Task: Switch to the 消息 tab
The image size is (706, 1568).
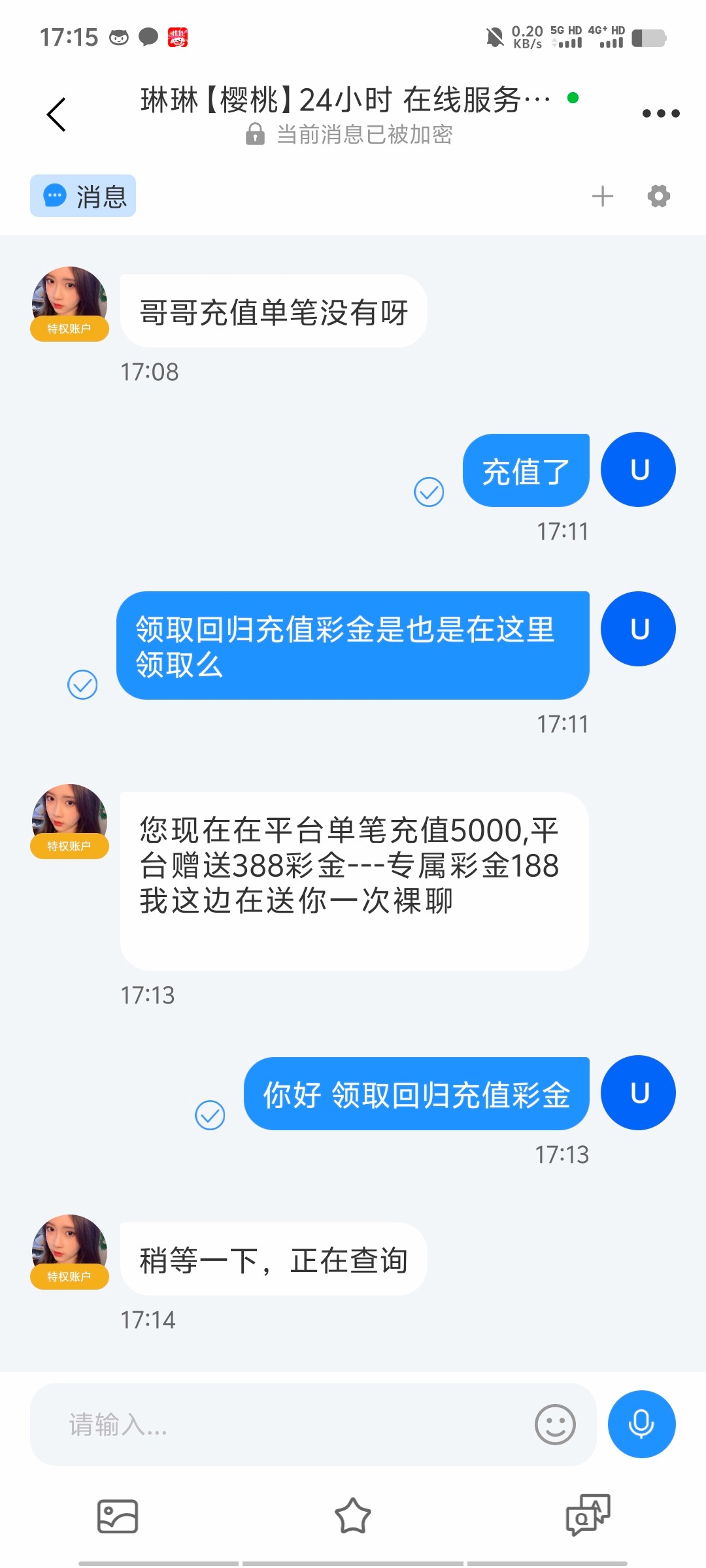Action: click(x=83, y=196)
